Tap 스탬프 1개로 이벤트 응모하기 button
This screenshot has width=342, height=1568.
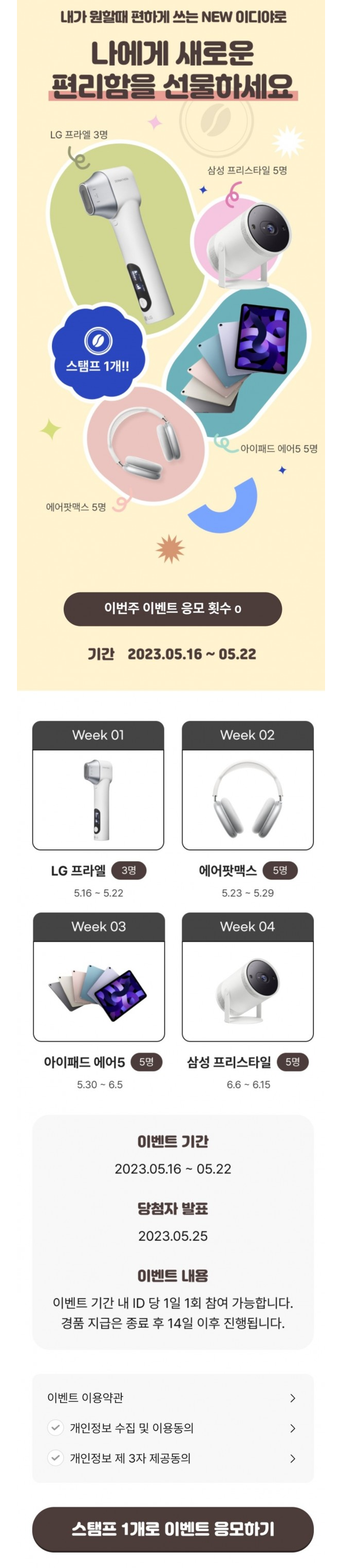(173, 1529)
